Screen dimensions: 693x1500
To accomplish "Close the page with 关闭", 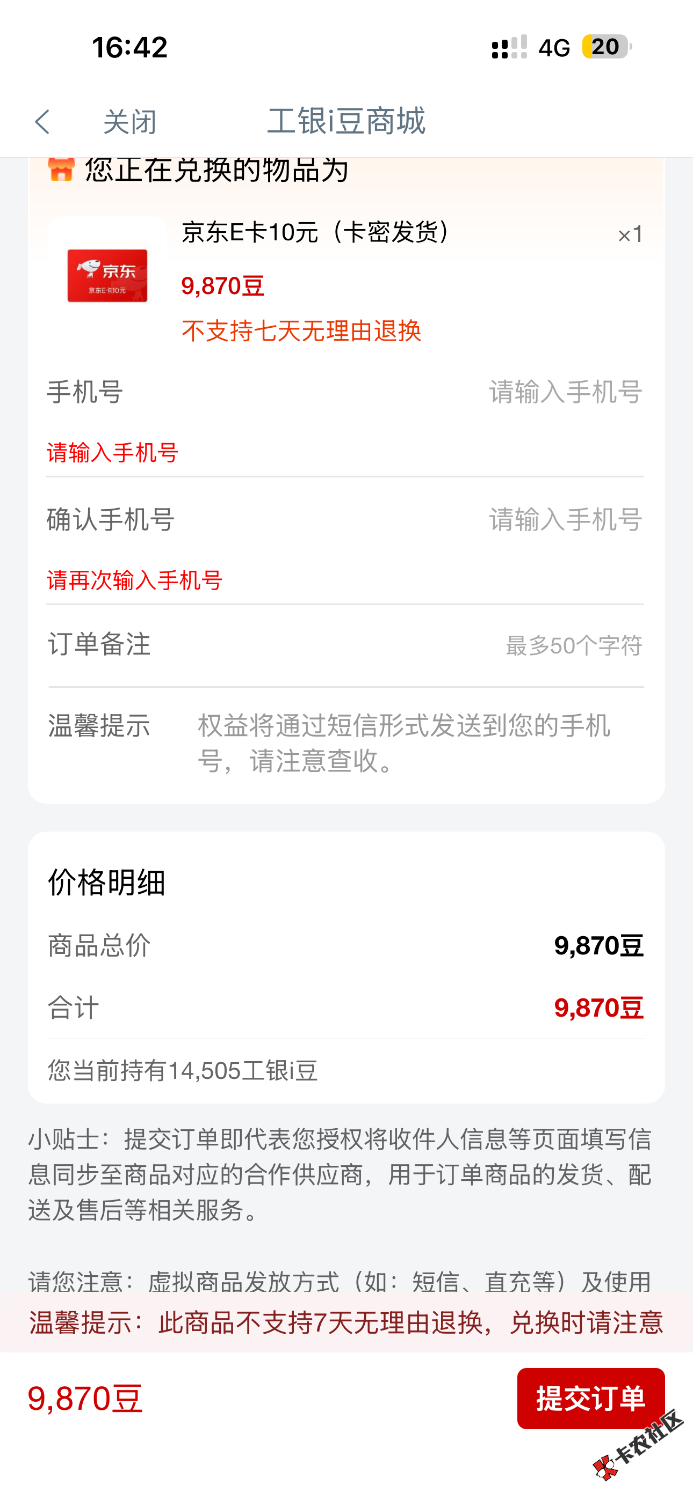I will [x=130, y=122].
